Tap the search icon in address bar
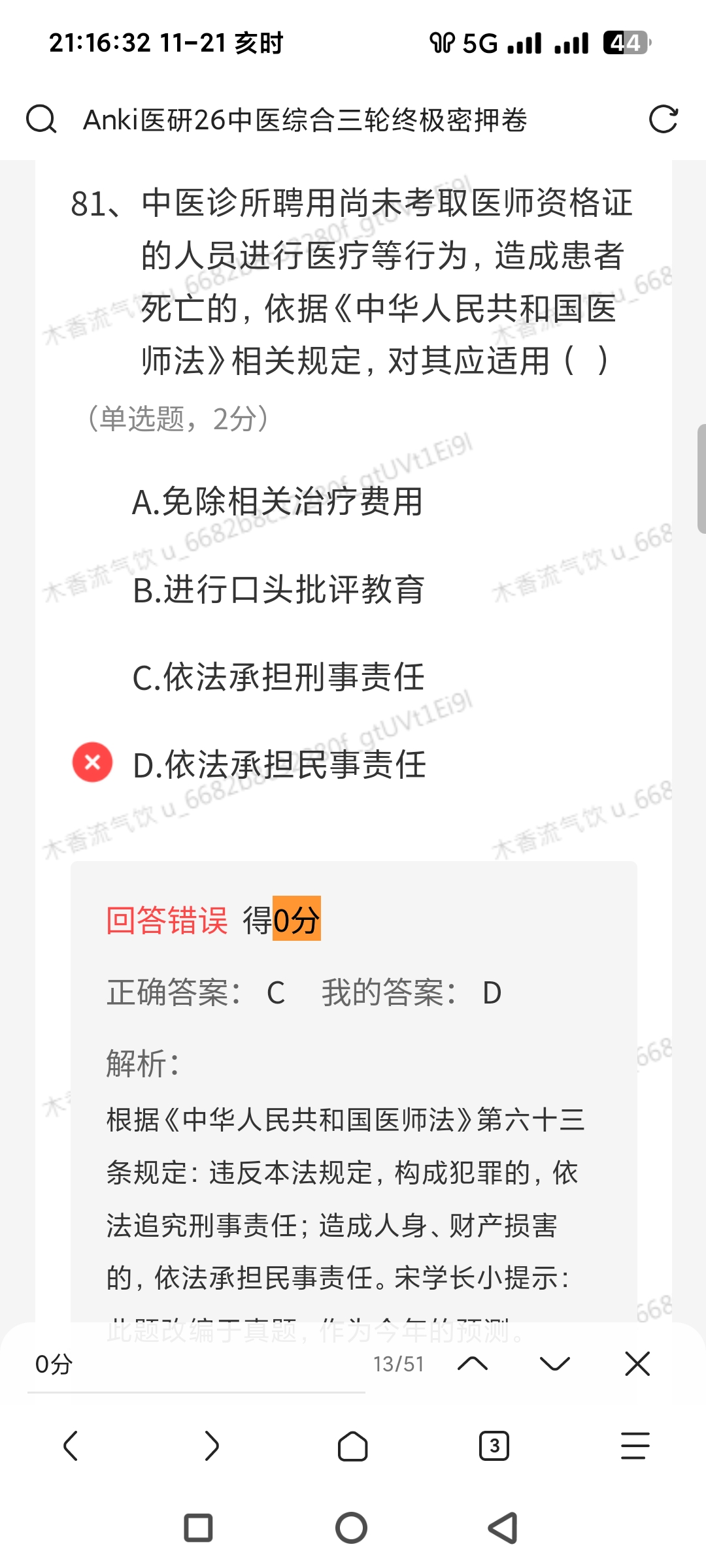The height and width of the screenshot is (1568, 706). point(41,120)
